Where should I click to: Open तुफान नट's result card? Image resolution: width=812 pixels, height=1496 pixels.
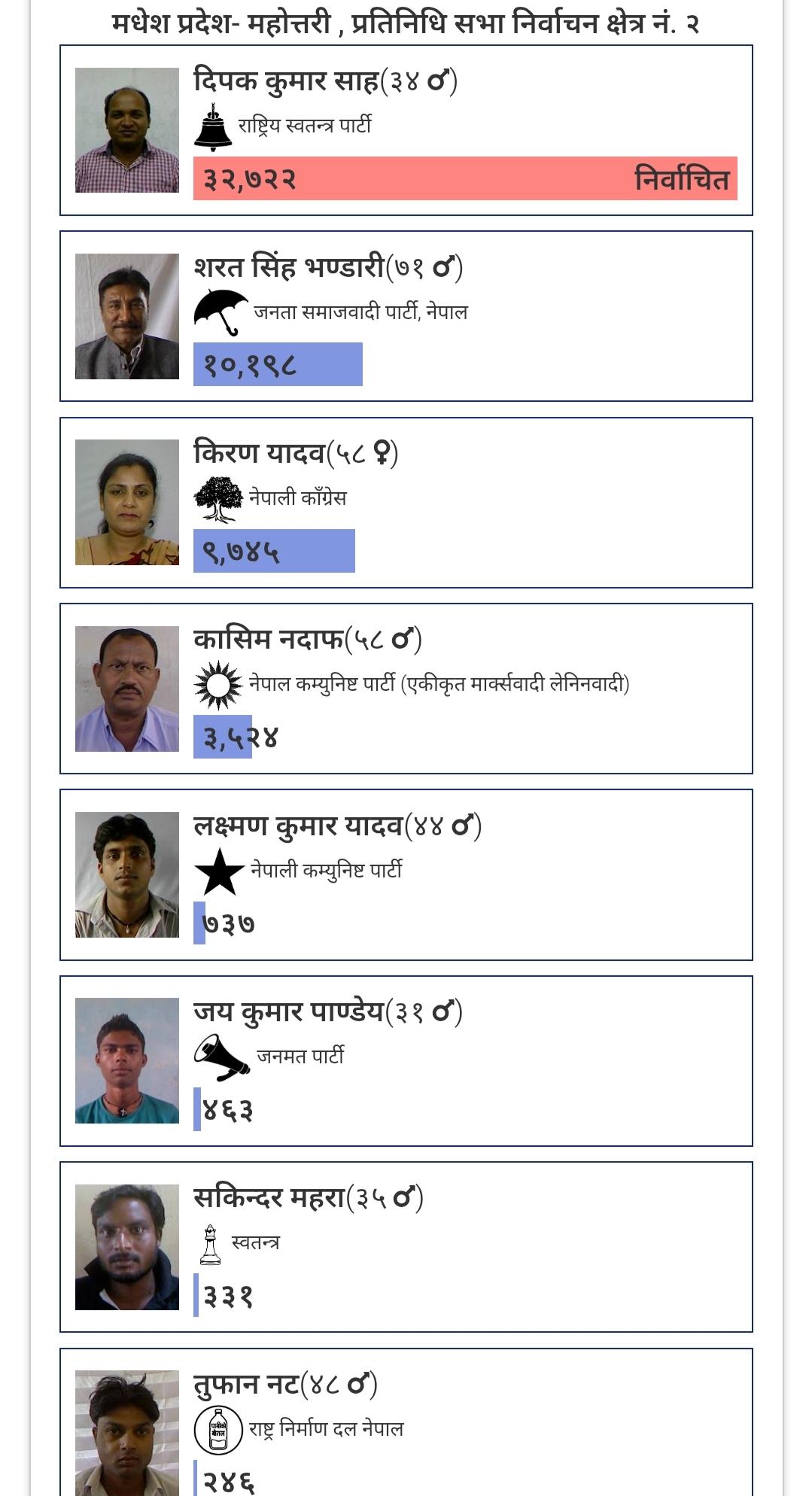pyautogui.click(x=406, y=1422)
